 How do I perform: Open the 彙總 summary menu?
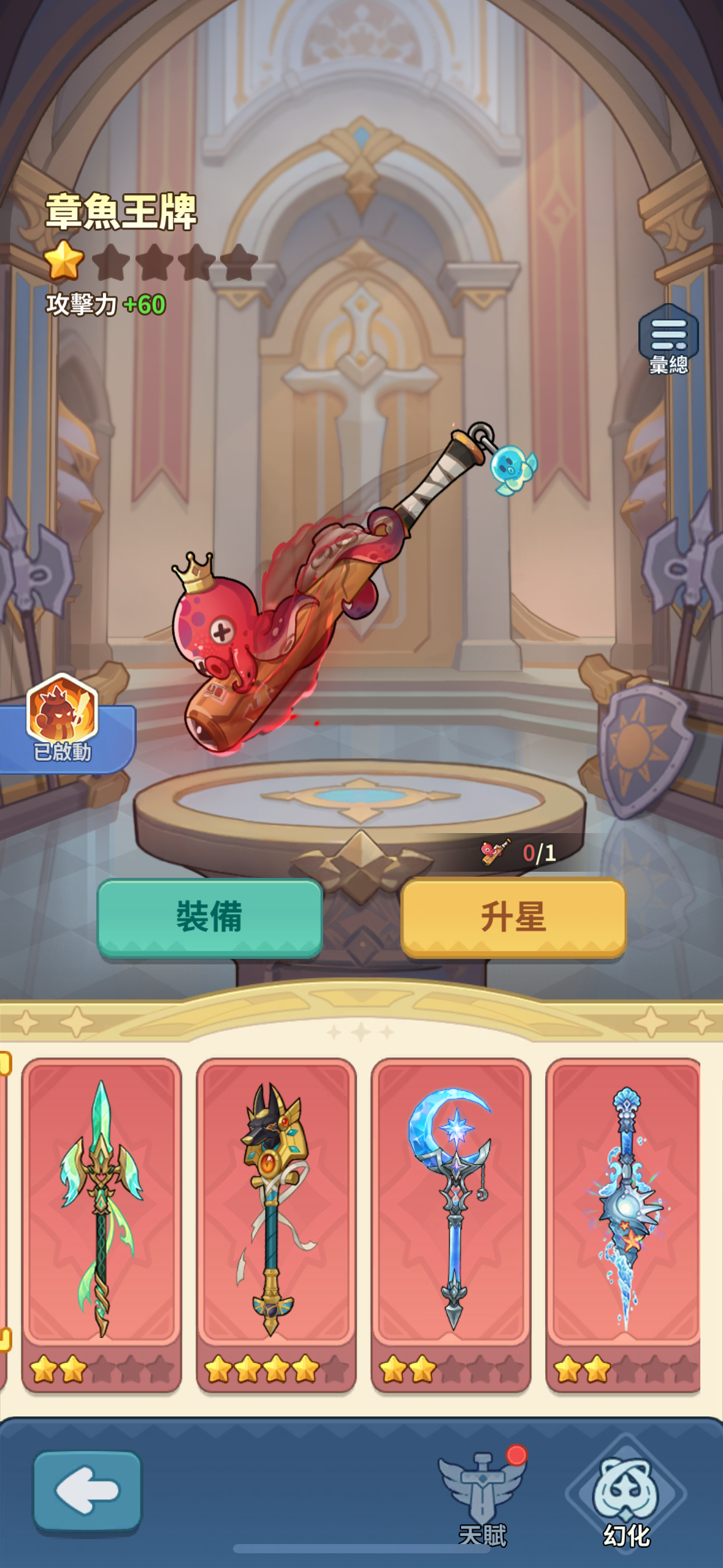click(x=668, y=339)
